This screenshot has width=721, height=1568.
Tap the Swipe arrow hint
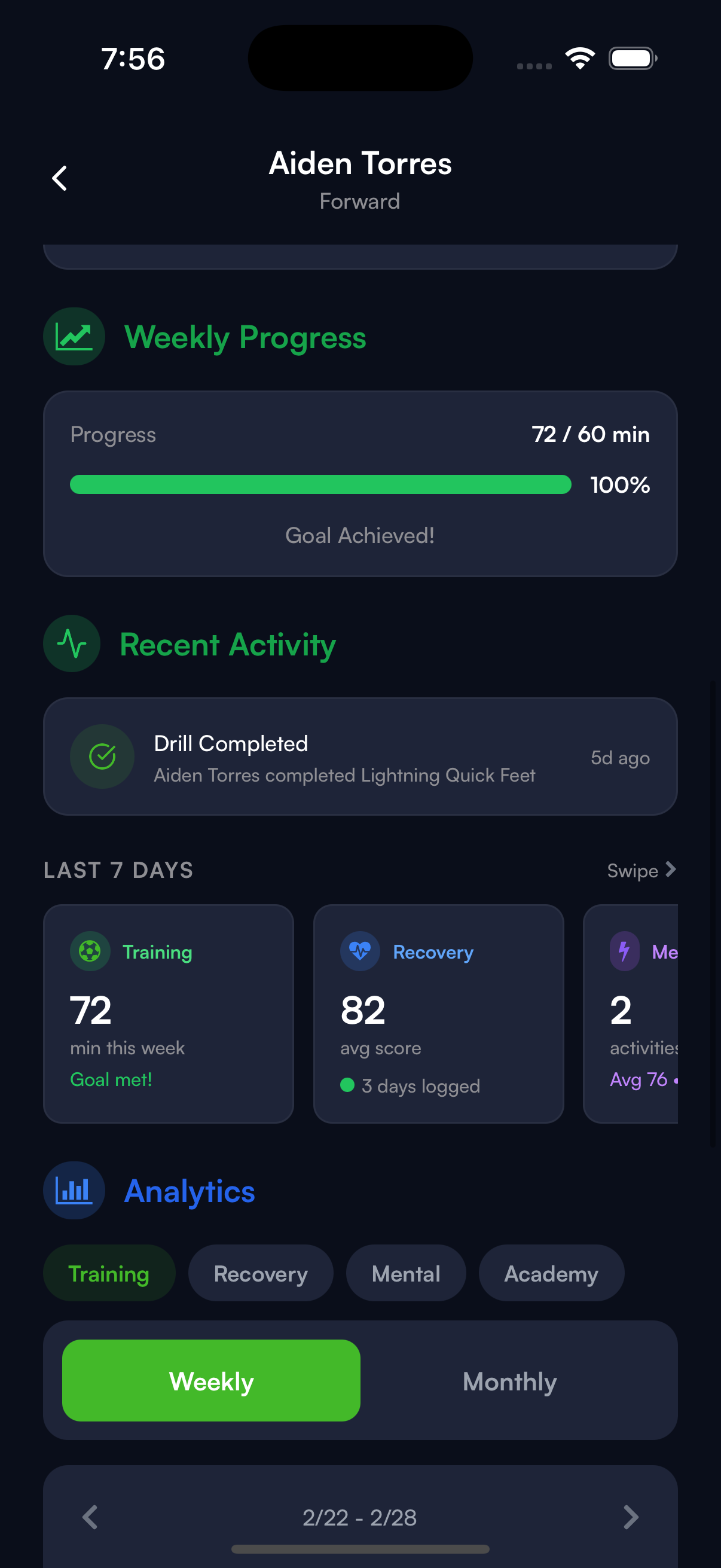641,871
